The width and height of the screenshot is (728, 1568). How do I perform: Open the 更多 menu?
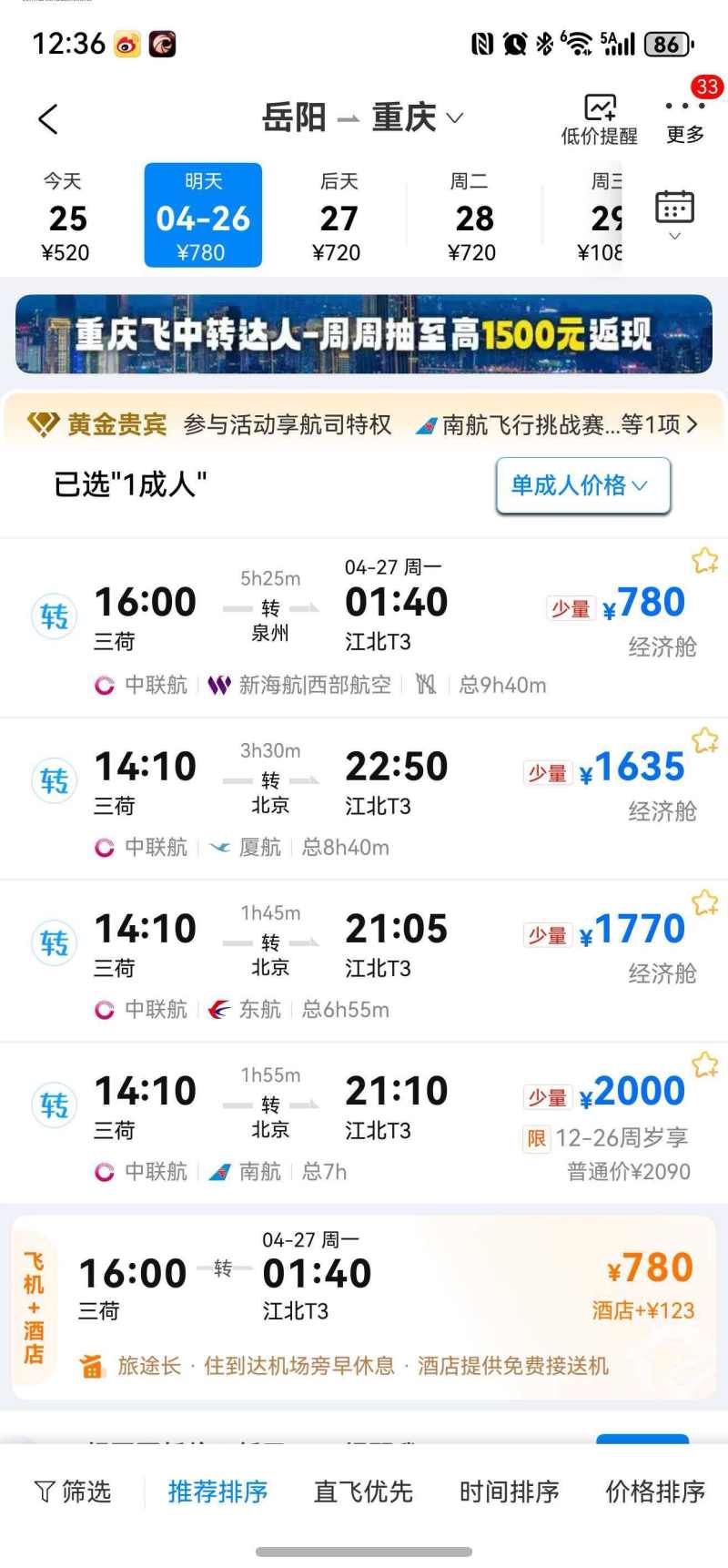[x=685, y=120]
